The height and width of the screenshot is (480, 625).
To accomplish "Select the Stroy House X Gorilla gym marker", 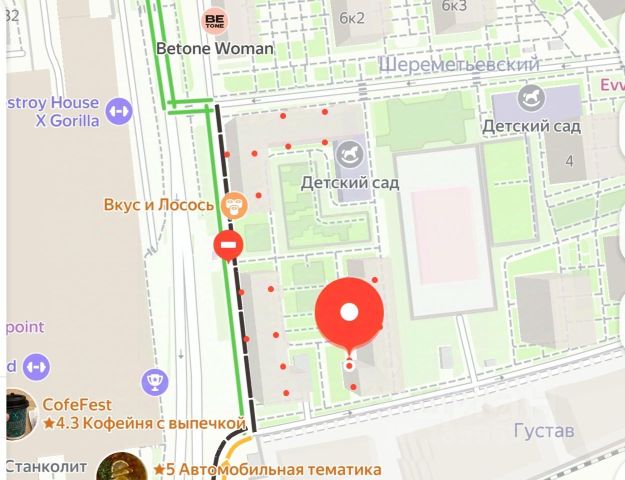I will [x=119, y=110].
